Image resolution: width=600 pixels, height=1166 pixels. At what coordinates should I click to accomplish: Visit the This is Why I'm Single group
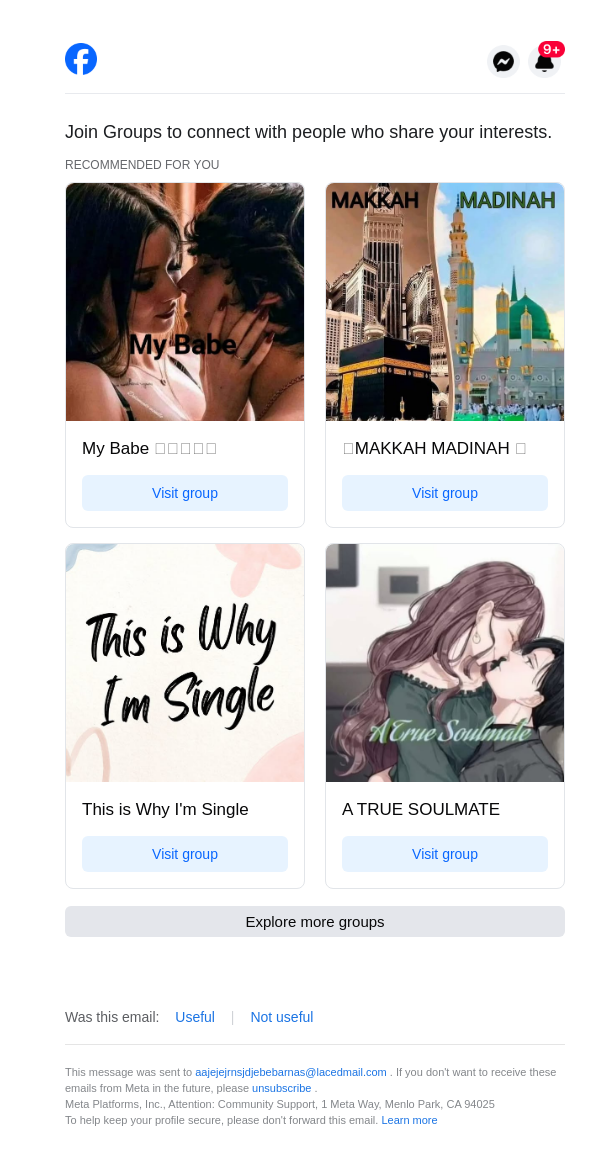click(185, 854)
